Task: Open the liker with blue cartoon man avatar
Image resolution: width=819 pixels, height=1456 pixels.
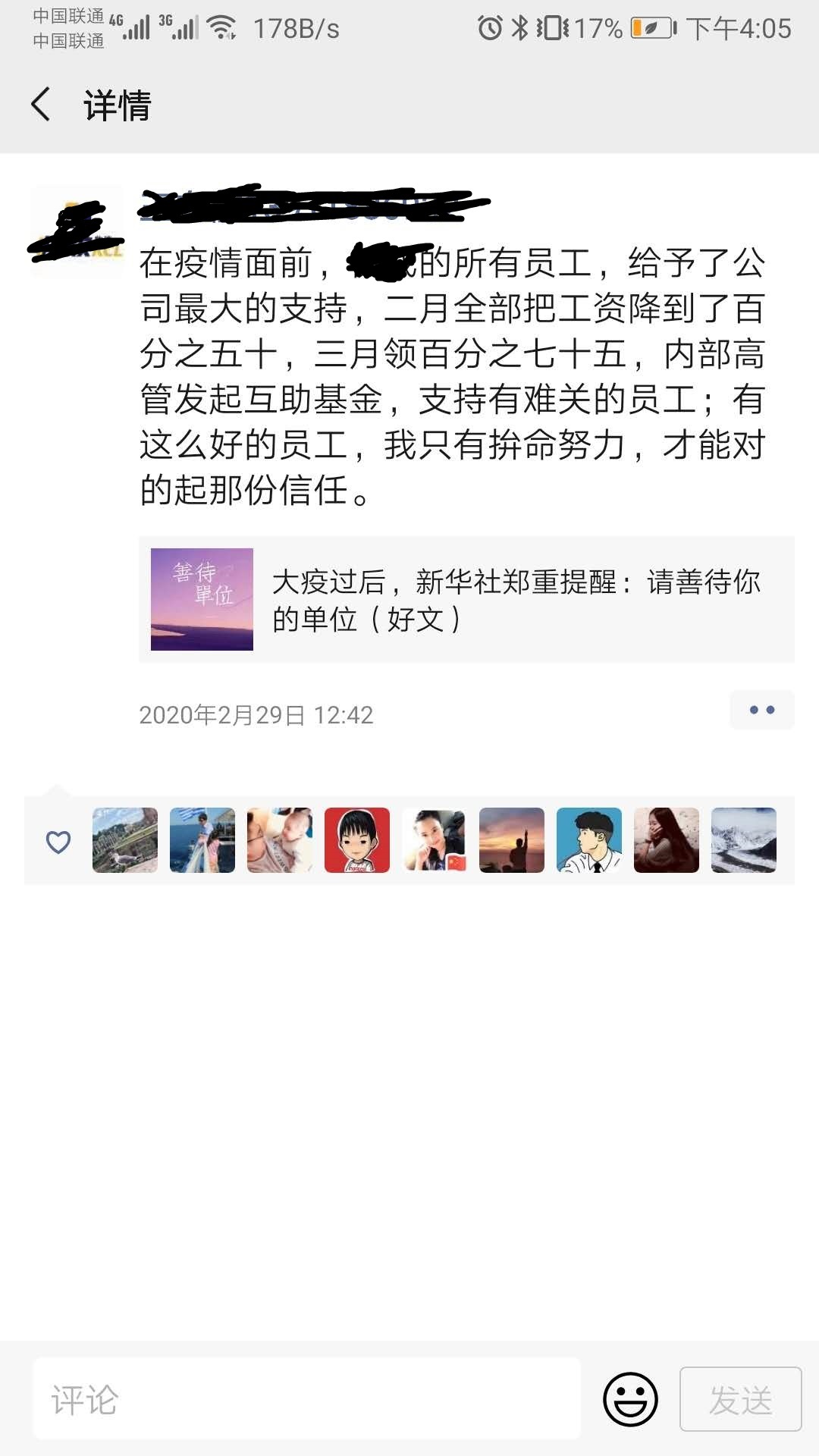Action: pos(589,840)
